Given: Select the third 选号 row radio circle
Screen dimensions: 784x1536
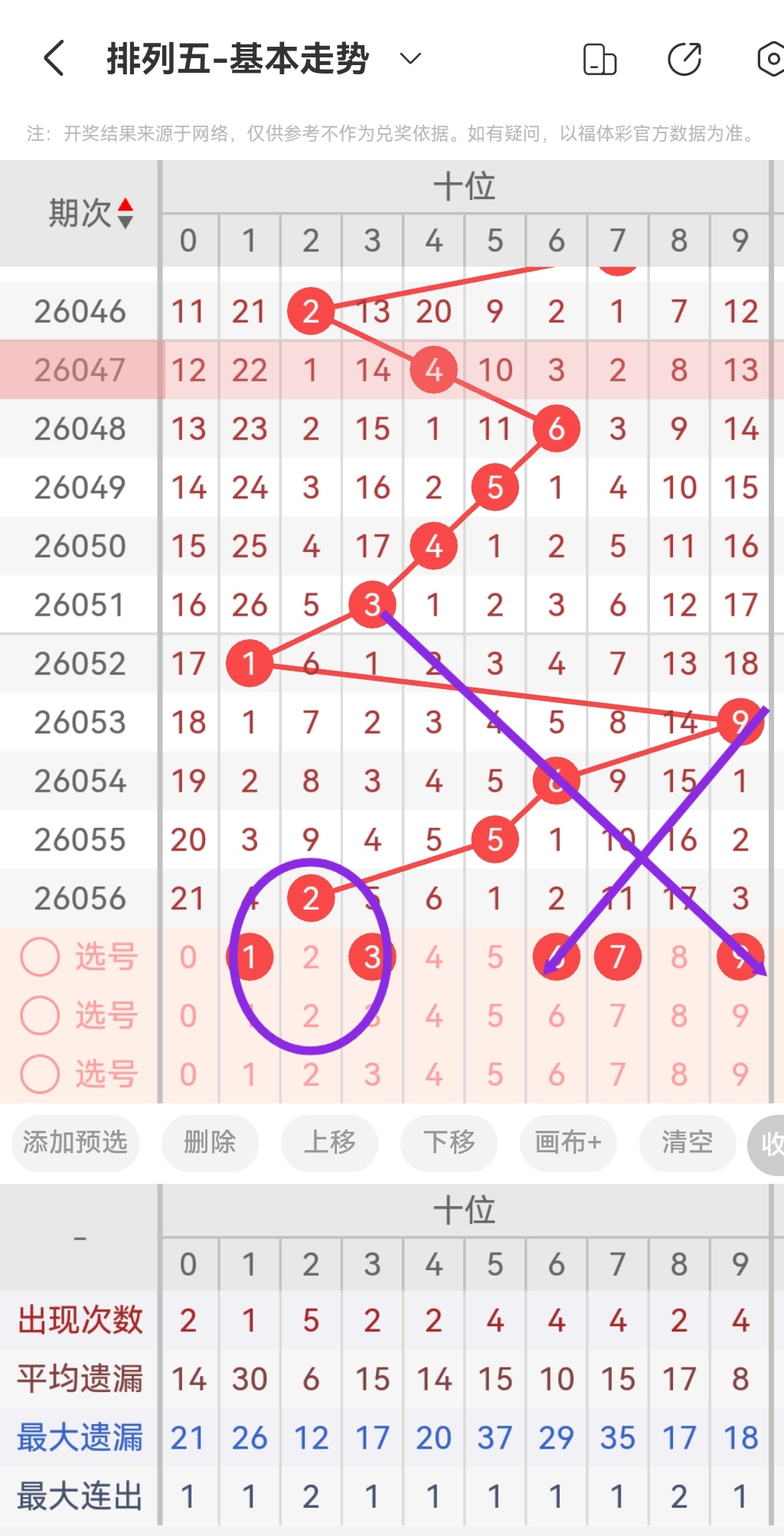Looking at the screenshot, I should click(39, 1074).
